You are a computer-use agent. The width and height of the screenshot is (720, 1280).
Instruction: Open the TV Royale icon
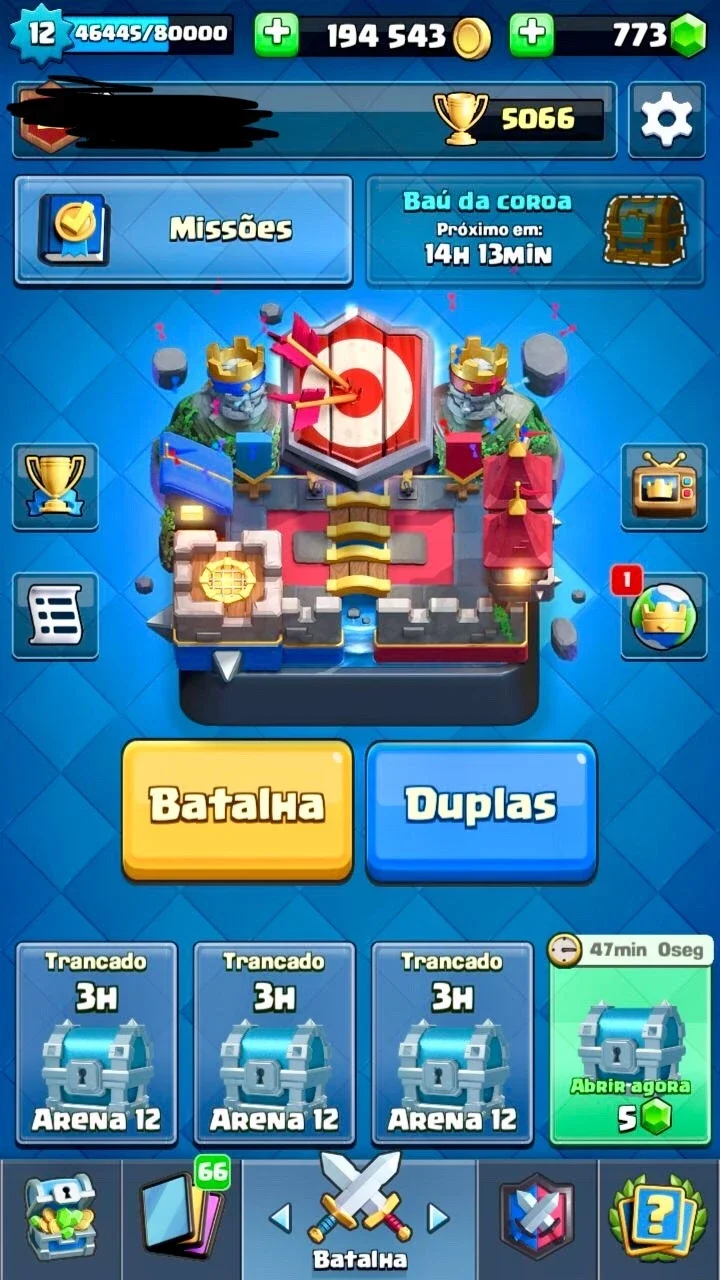664,486
